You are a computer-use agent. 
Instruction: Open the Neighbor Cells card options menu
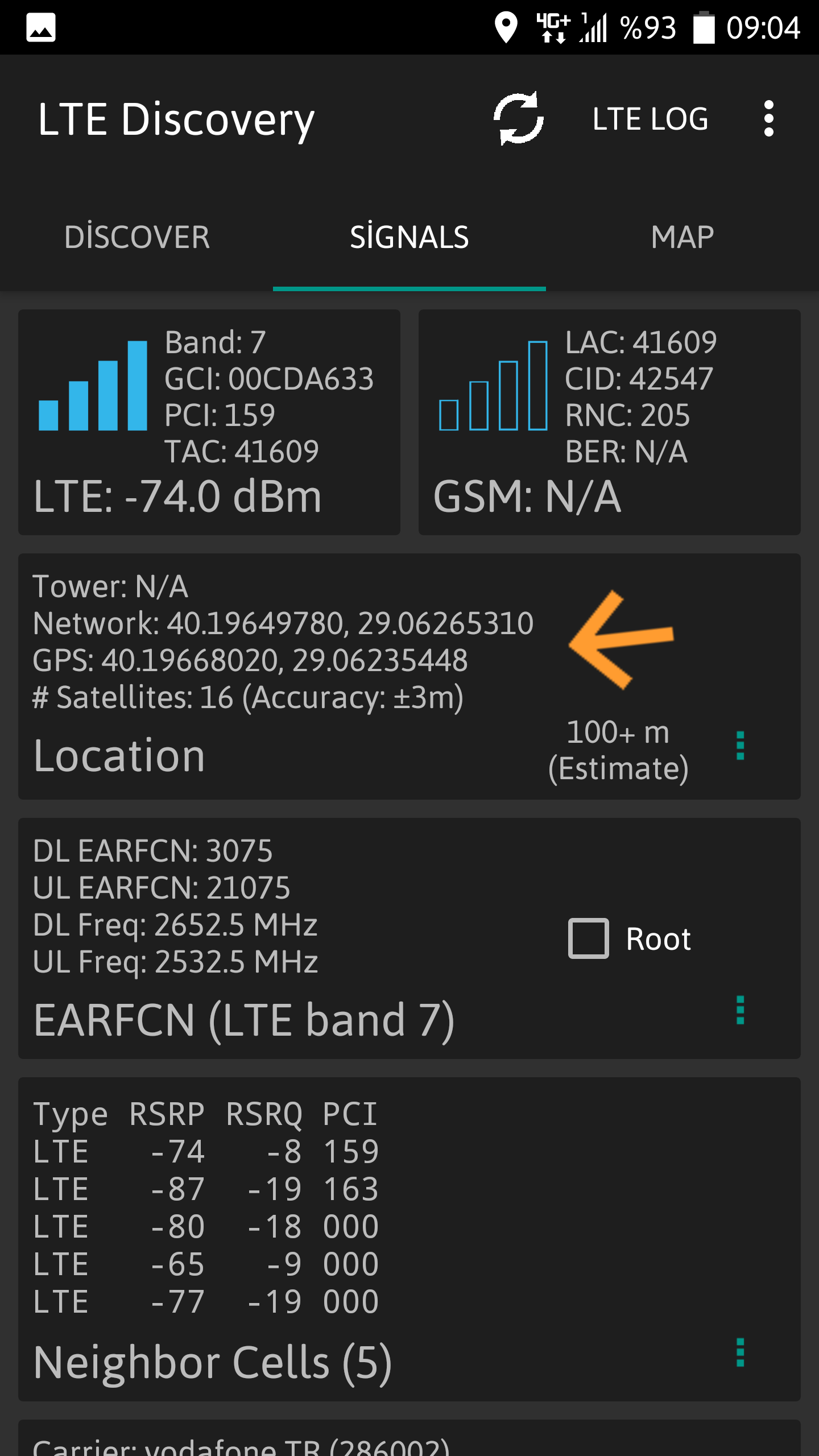point(740,1352)
